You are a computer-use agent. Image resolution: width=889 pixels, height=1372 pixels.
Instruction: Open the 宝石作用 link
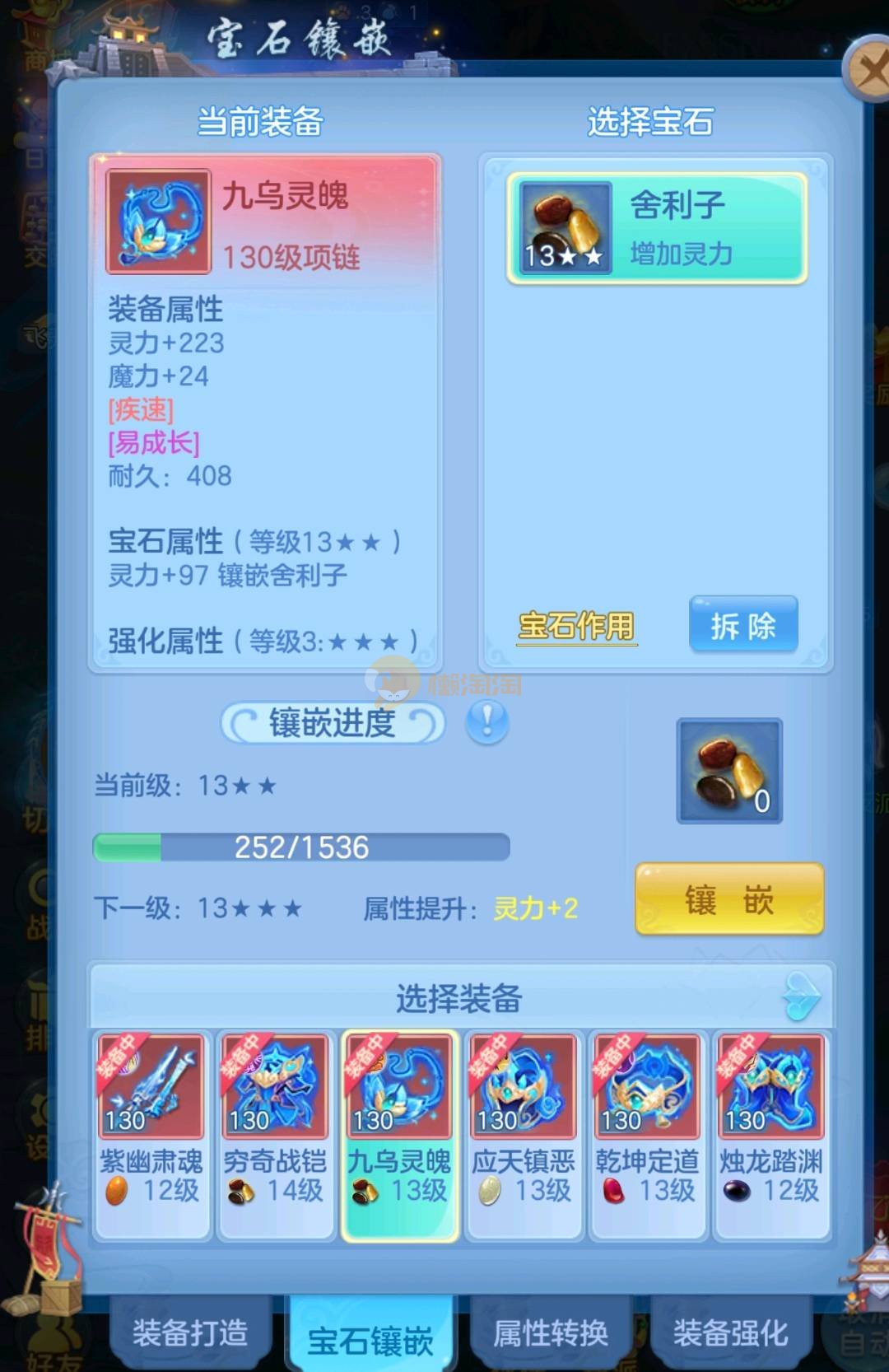(x=576, y=626)
